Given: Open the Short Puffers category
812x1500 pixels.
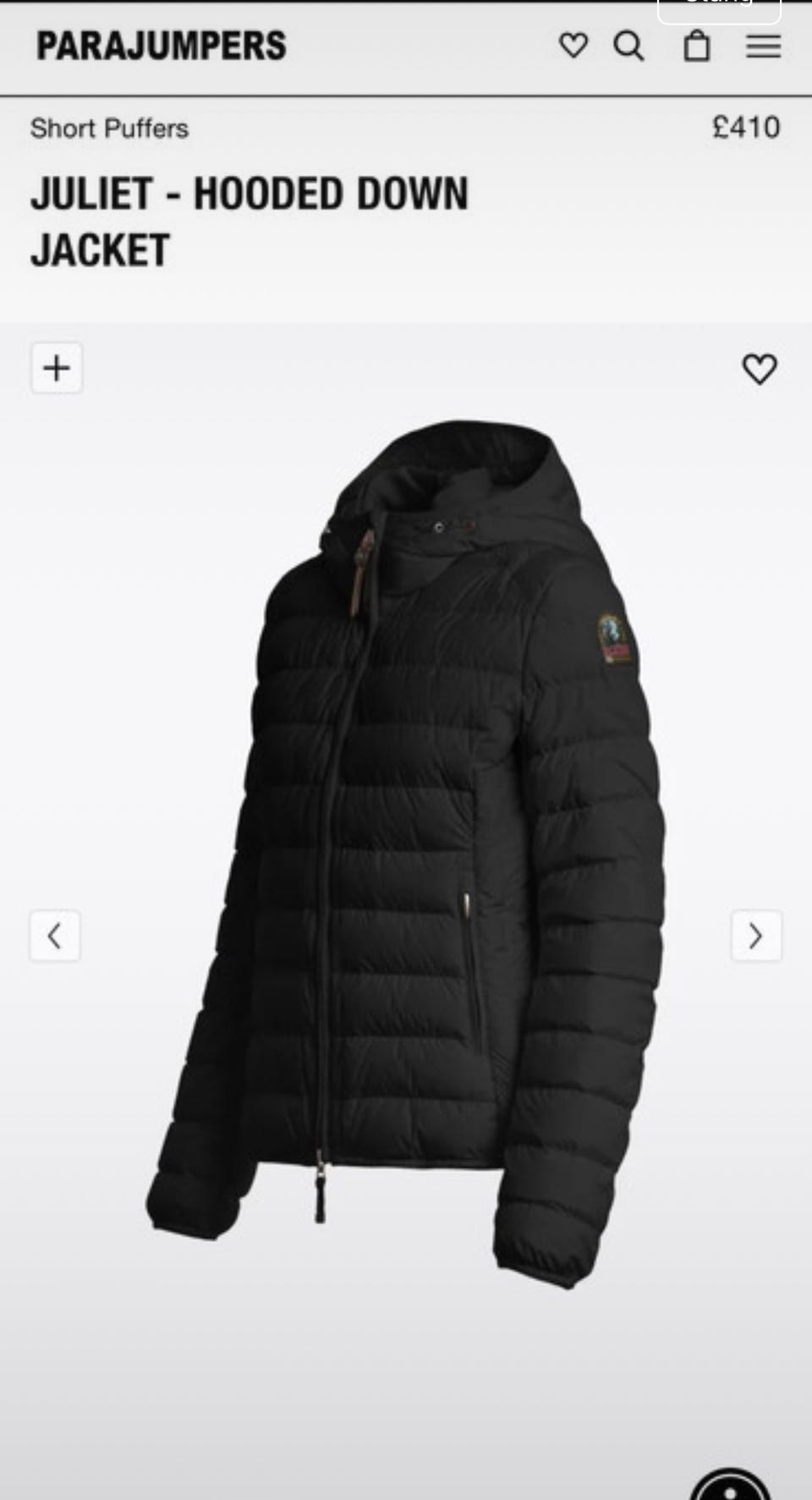Looking at the screenshot, I should click(110, 129).
